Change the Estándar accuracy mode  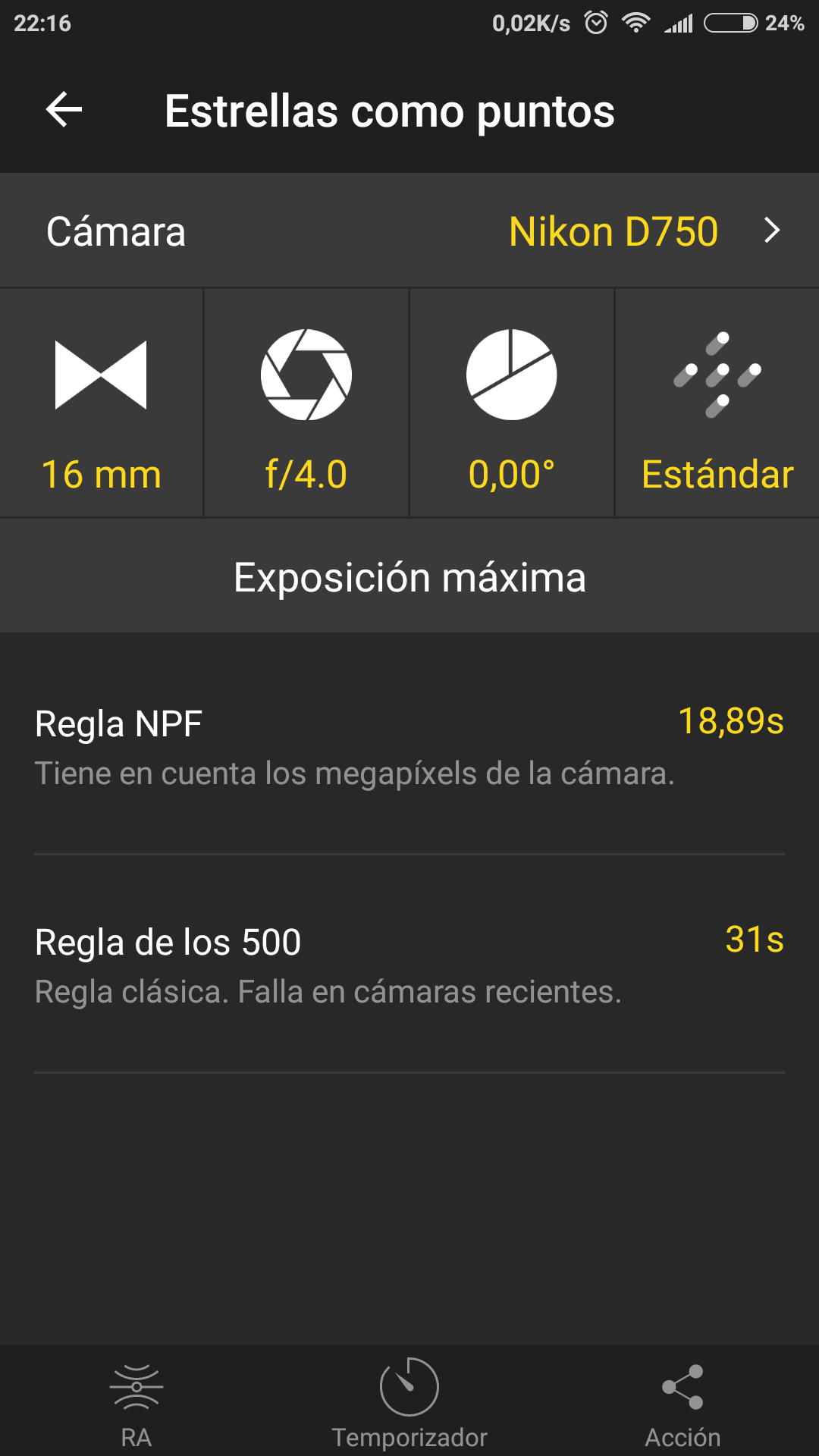point(717,403)
